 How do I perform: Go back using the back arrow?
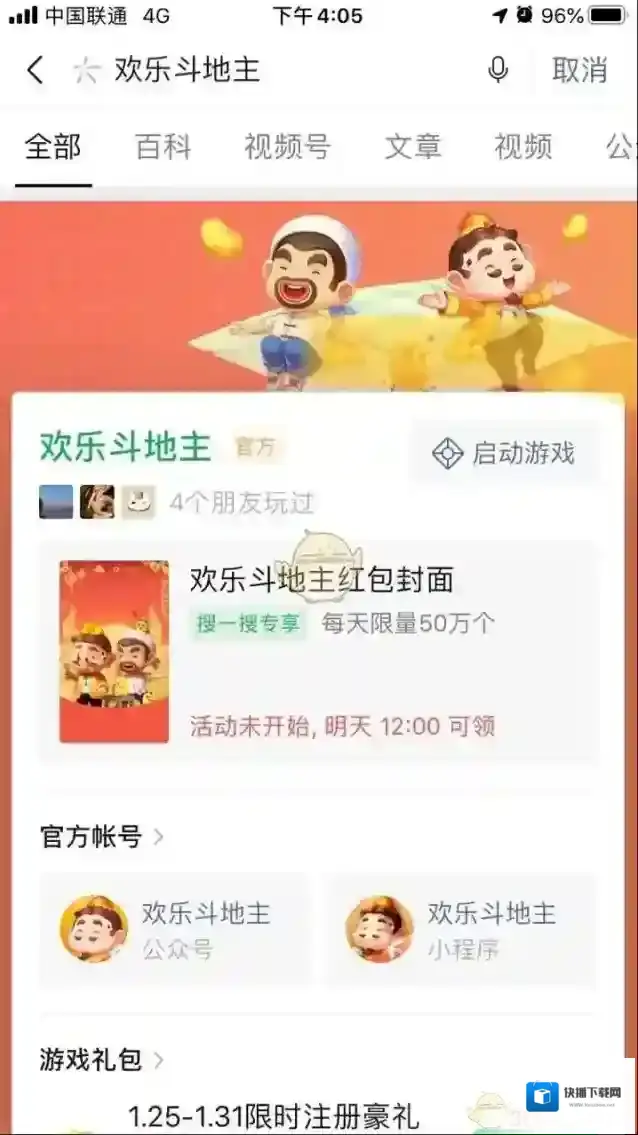click(x=36, y=70)
